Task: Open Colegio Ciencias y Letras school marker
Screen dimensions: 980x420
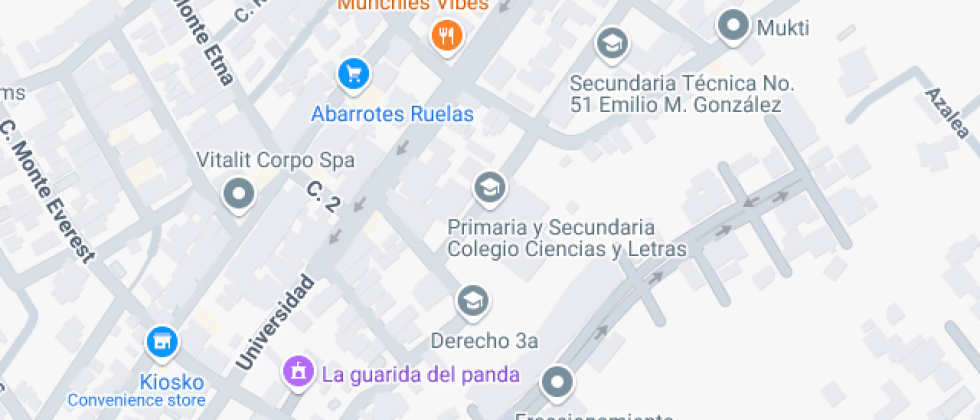Action: [x=489, y=186]
